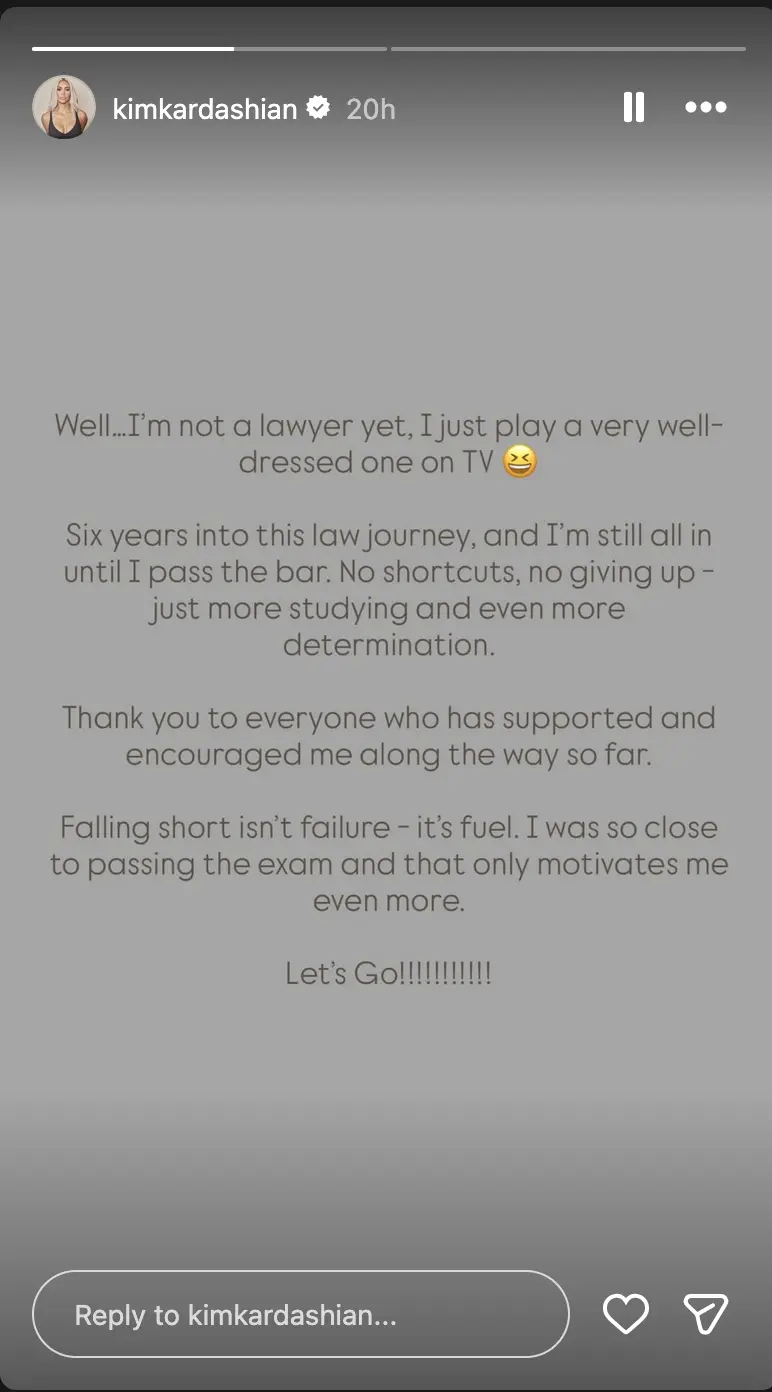The width and height of the screenshot is (772, 1392).
Task: Open the three-dot more options menu
Action: (705, 107)
